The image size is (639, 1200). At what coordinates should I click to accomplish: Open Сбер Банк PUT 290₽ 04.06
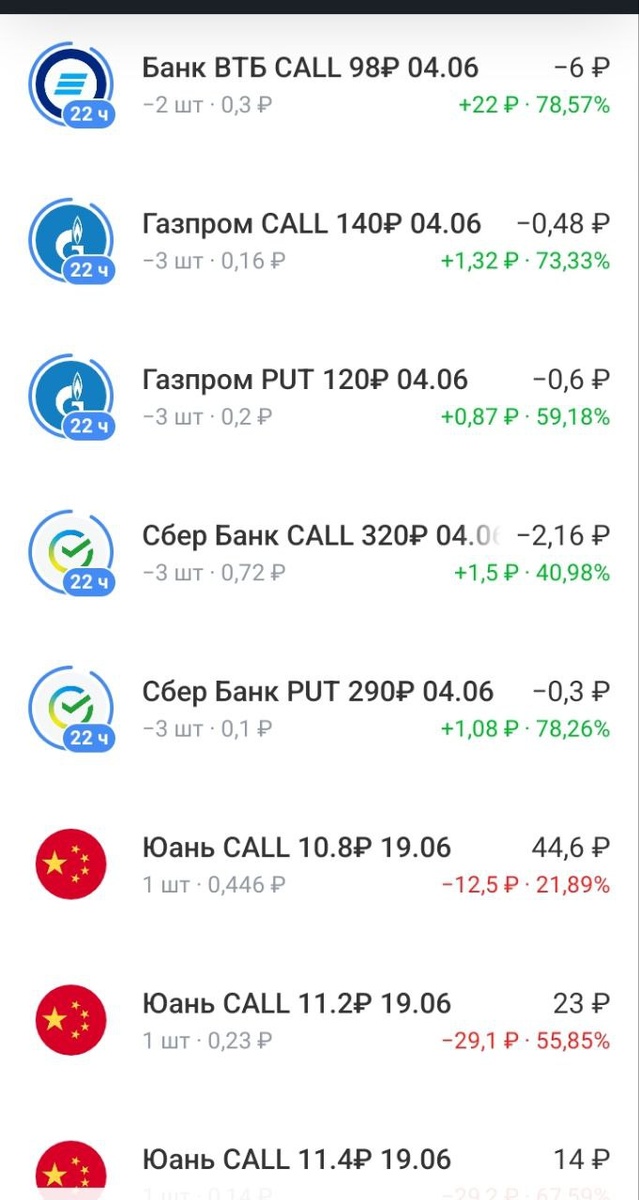pyautogui.click(x=318, y=708)
